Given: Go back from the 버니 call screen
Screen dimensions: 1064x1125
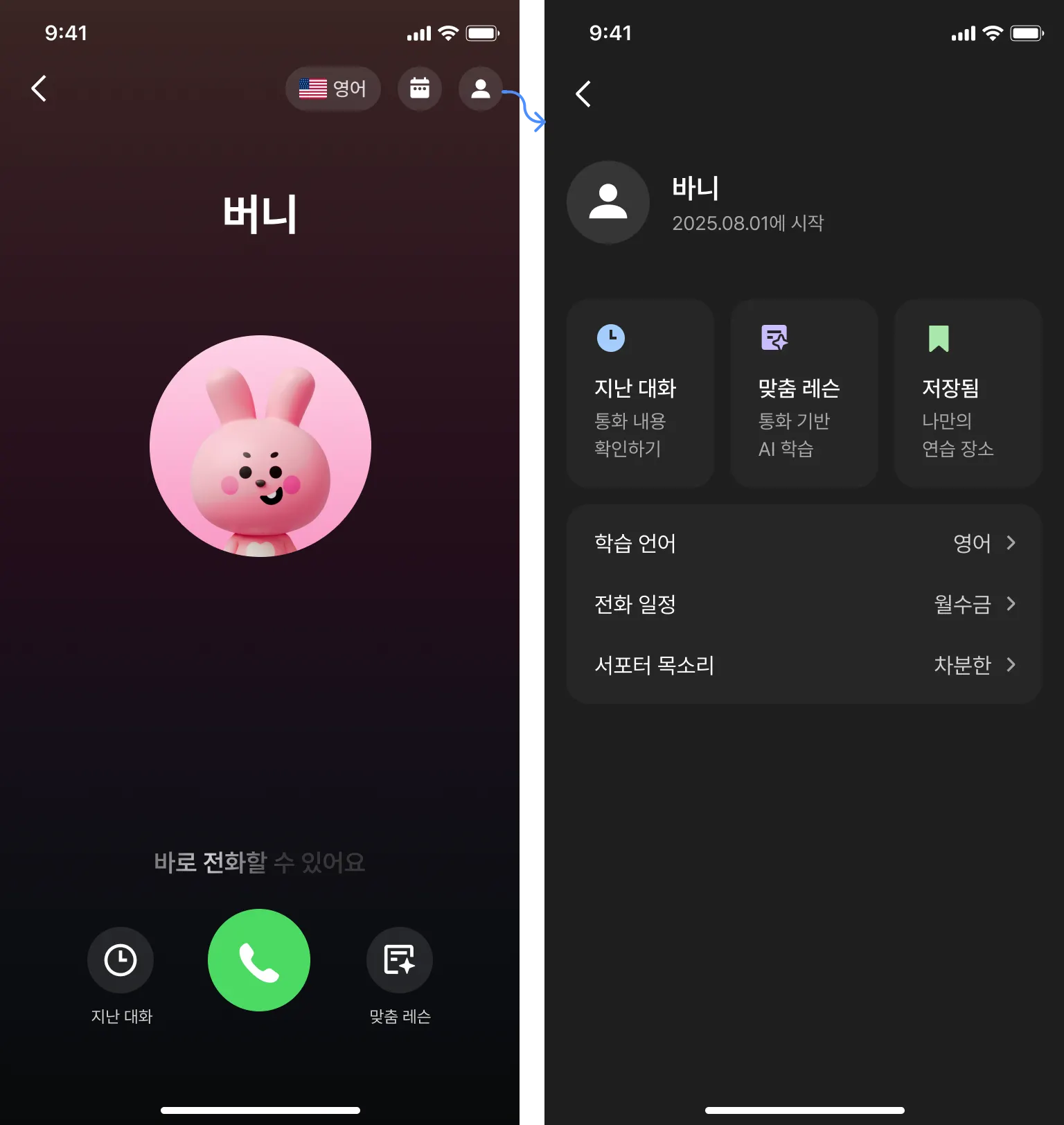Looking at the screenshot, I should (x=39, y=89).
